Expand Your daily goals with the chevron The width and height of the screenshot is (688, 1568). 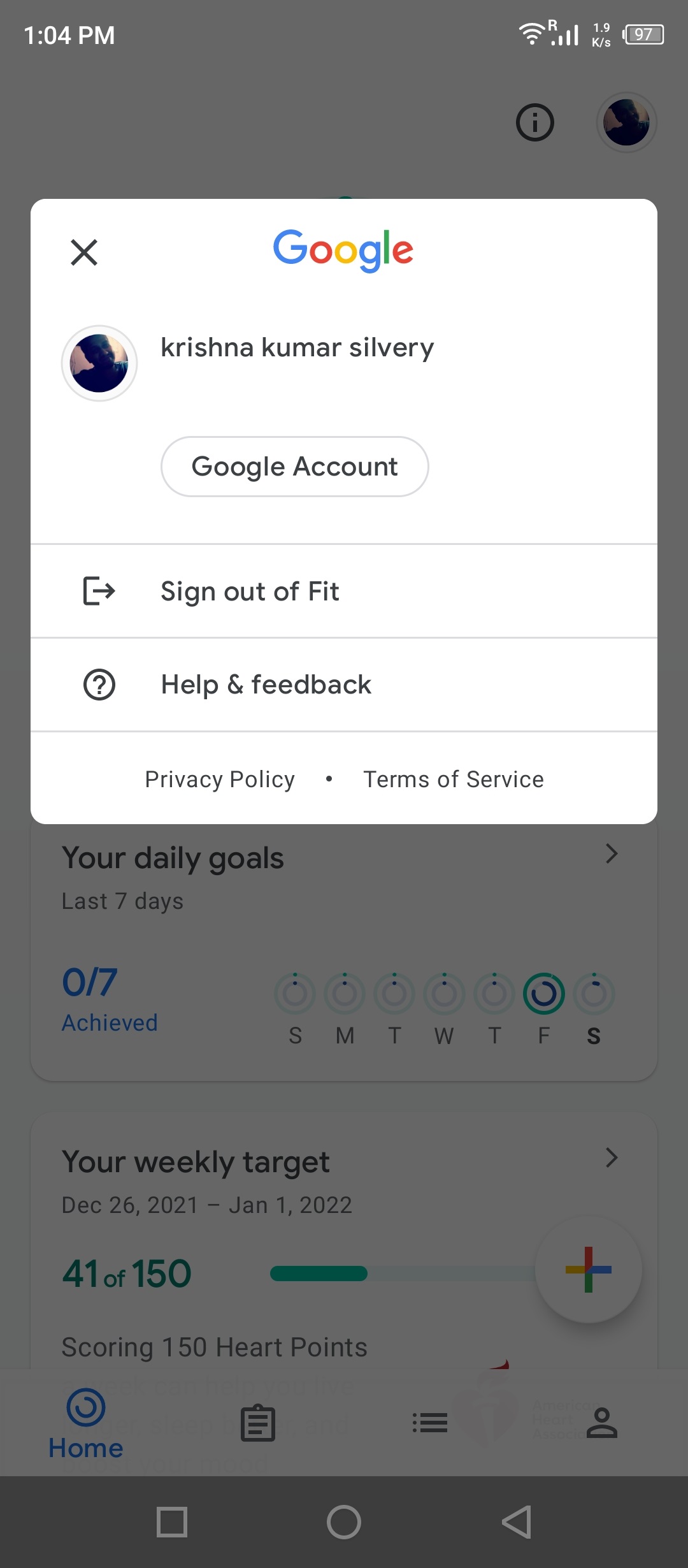tap(610, 854)
